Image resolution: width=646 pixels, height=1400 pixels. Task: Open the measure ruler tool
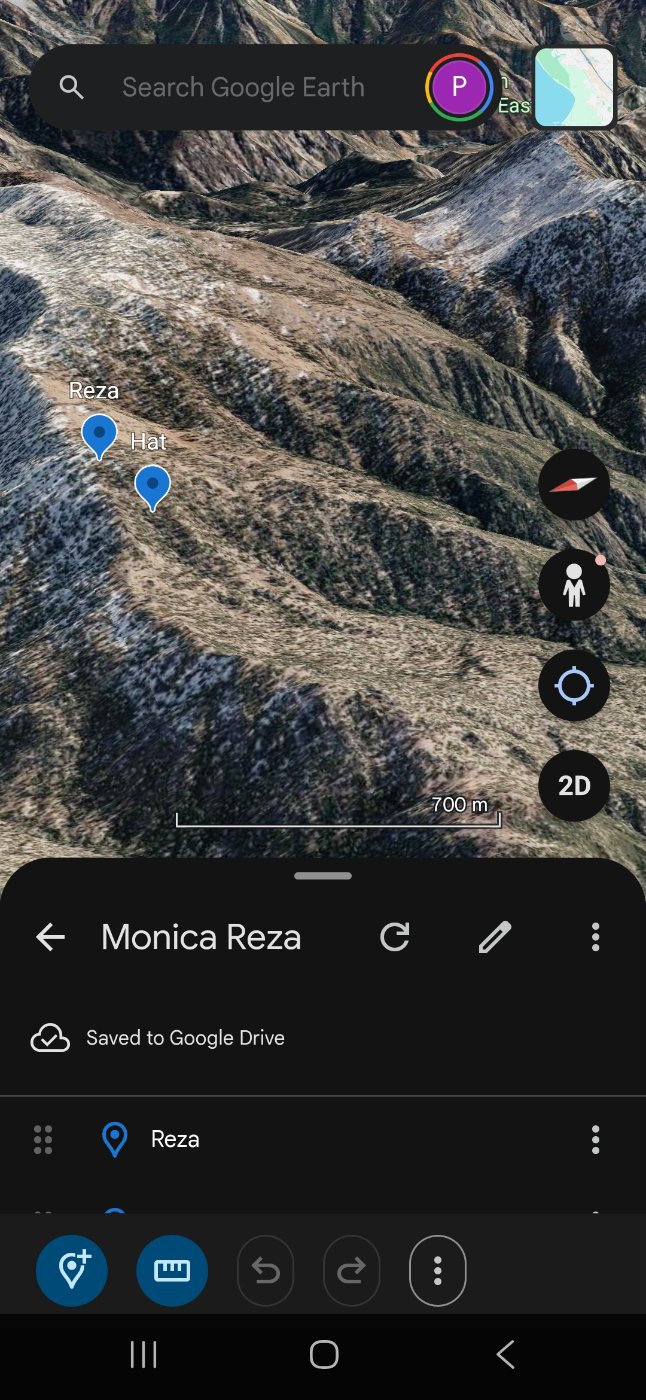[172, 1271]
